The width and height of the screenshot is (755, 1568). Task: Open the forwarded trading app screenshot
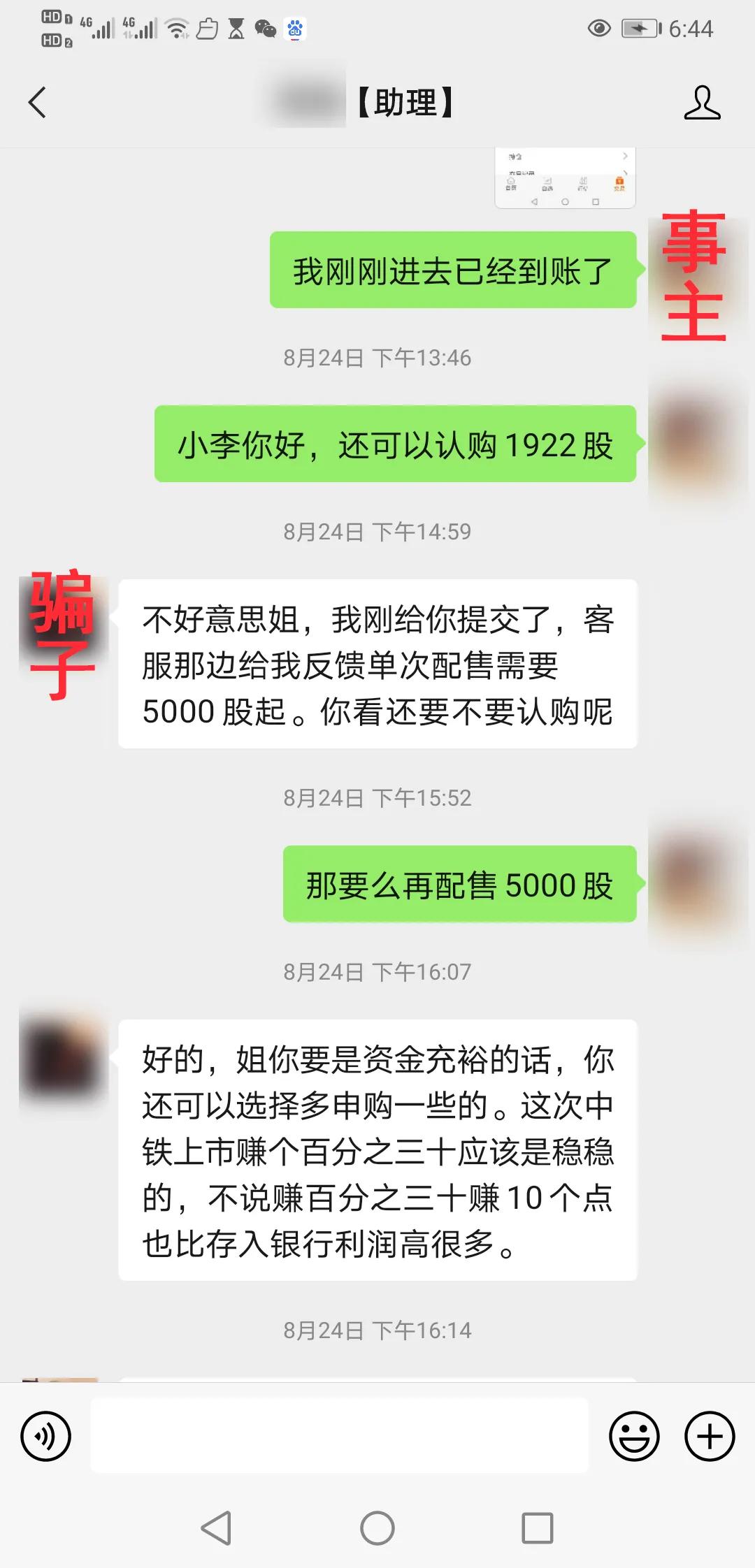[565, 178]
